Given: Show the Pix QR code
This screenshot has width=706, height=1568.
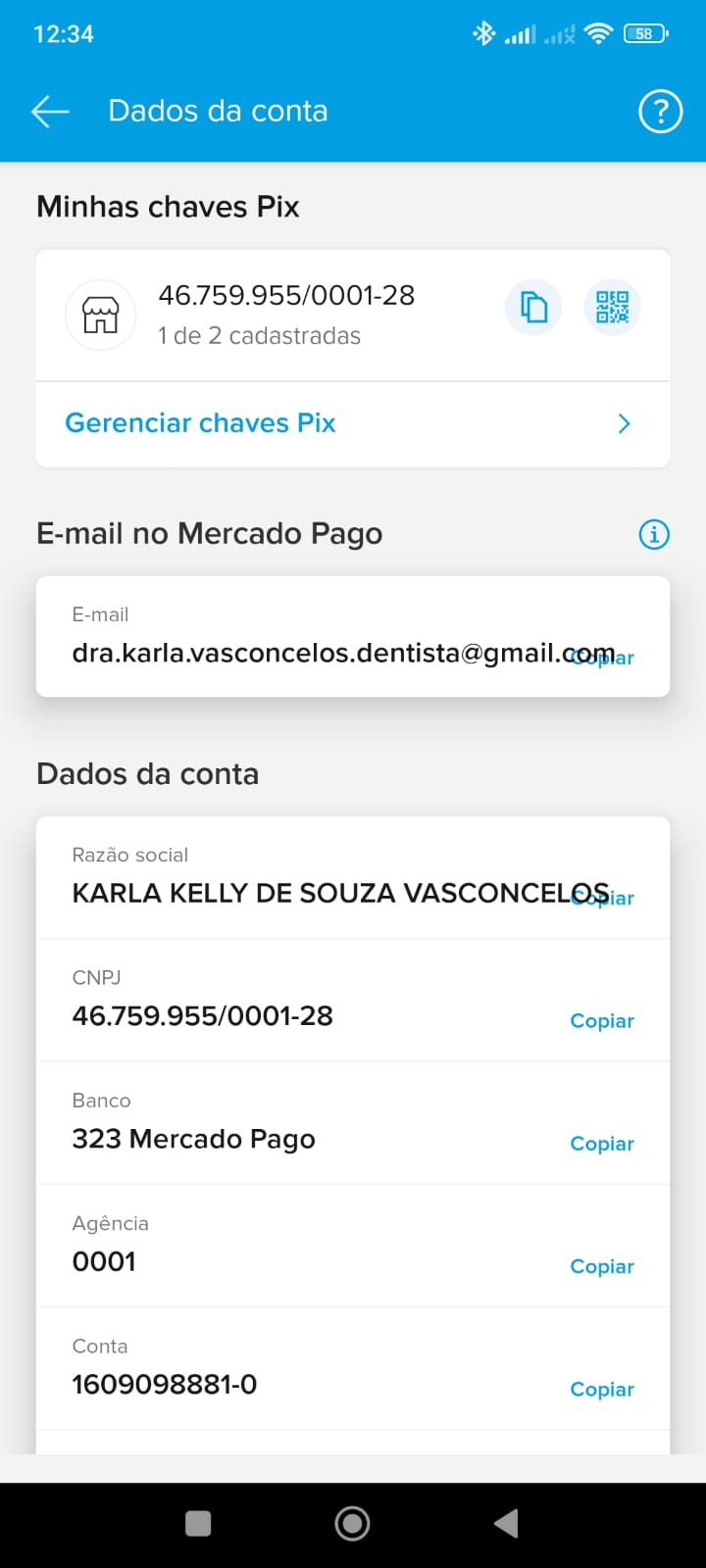Looking at the screenshot, I should [x=613, y=308].
